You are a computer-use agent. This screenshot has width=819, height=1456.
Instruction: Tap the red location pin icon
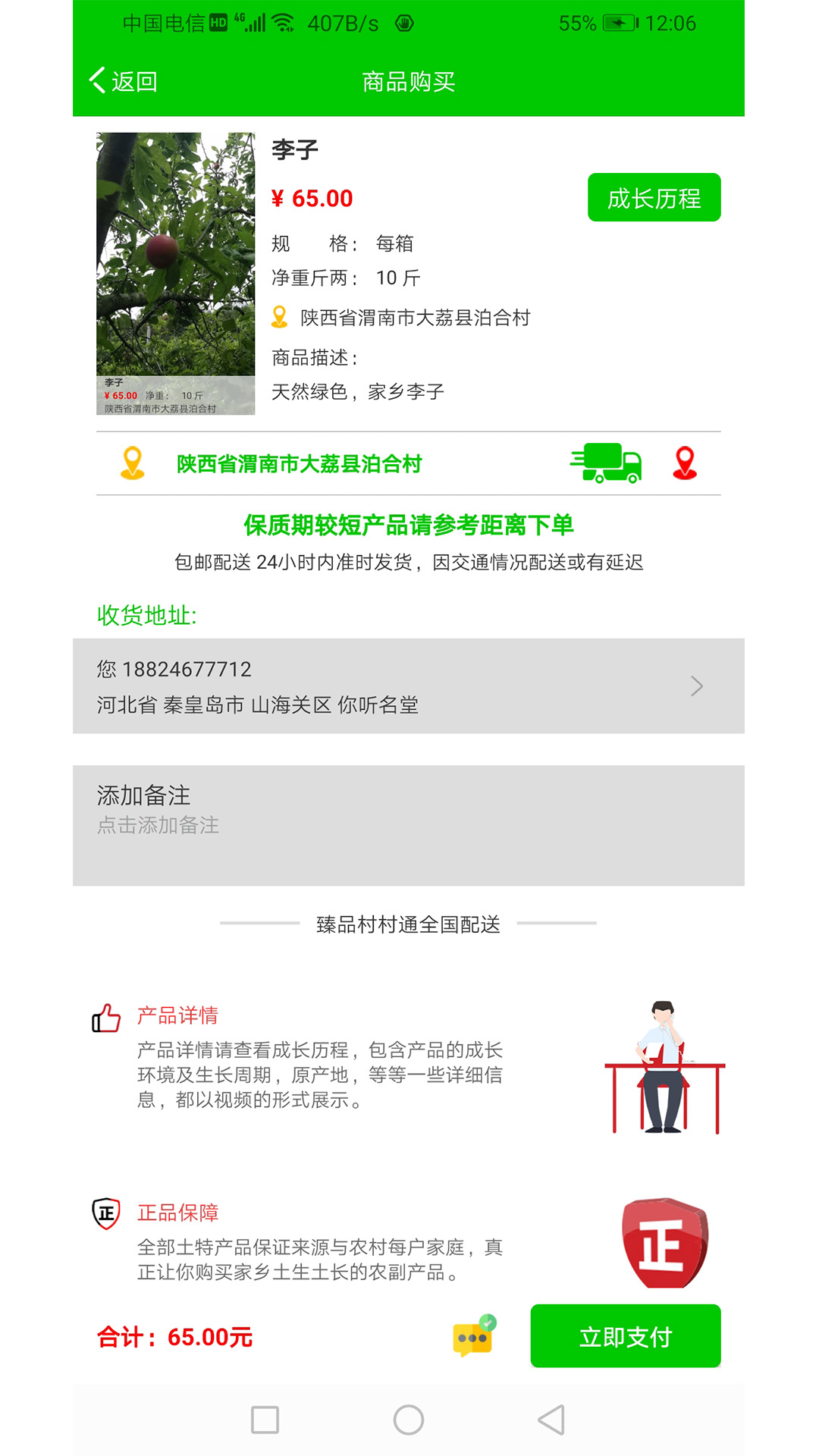click(684, 463)
